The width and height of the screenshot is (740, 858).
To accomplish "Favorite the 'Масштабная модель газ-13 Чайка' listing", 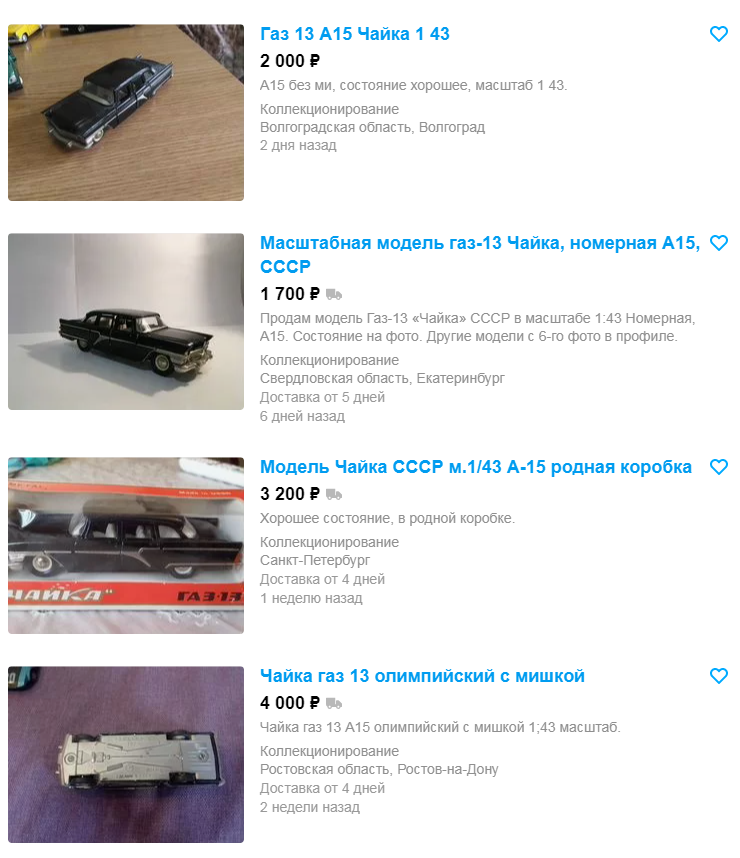I will coord(718,242).
